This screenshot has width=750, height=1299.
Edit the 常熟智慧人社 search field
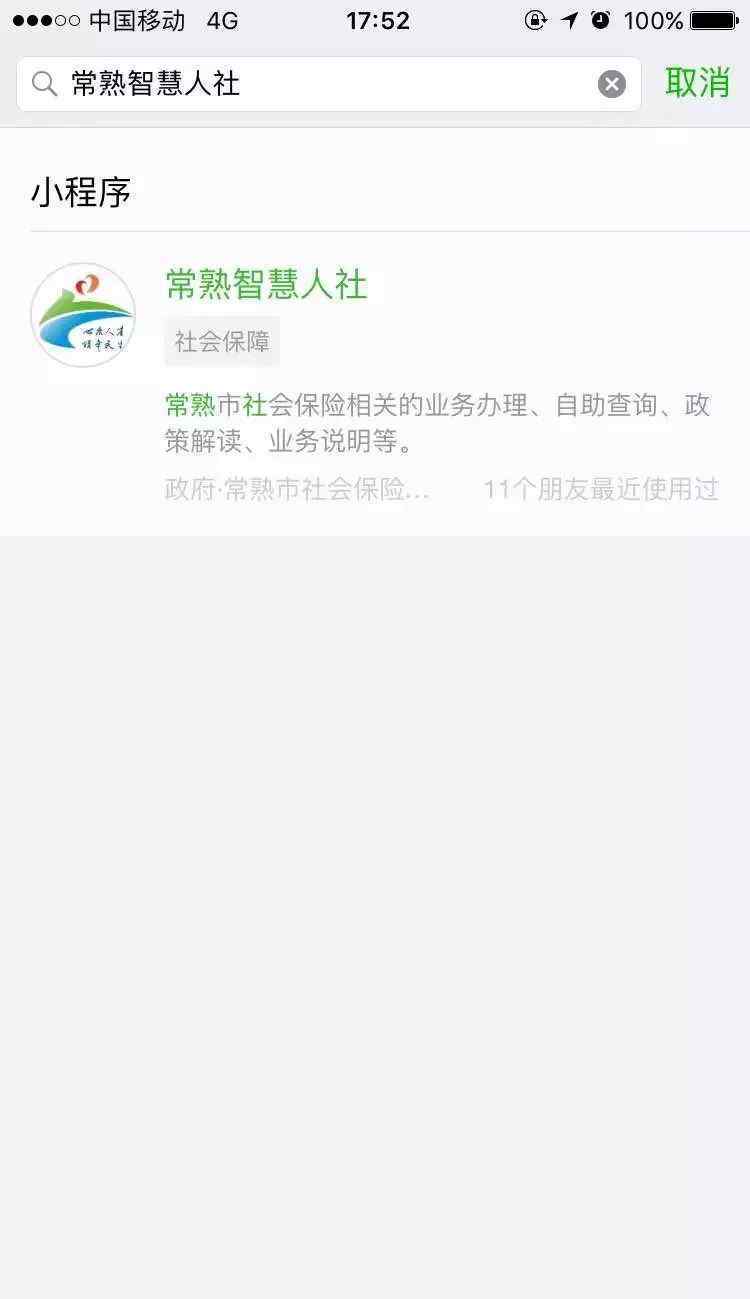pos(328,84)
